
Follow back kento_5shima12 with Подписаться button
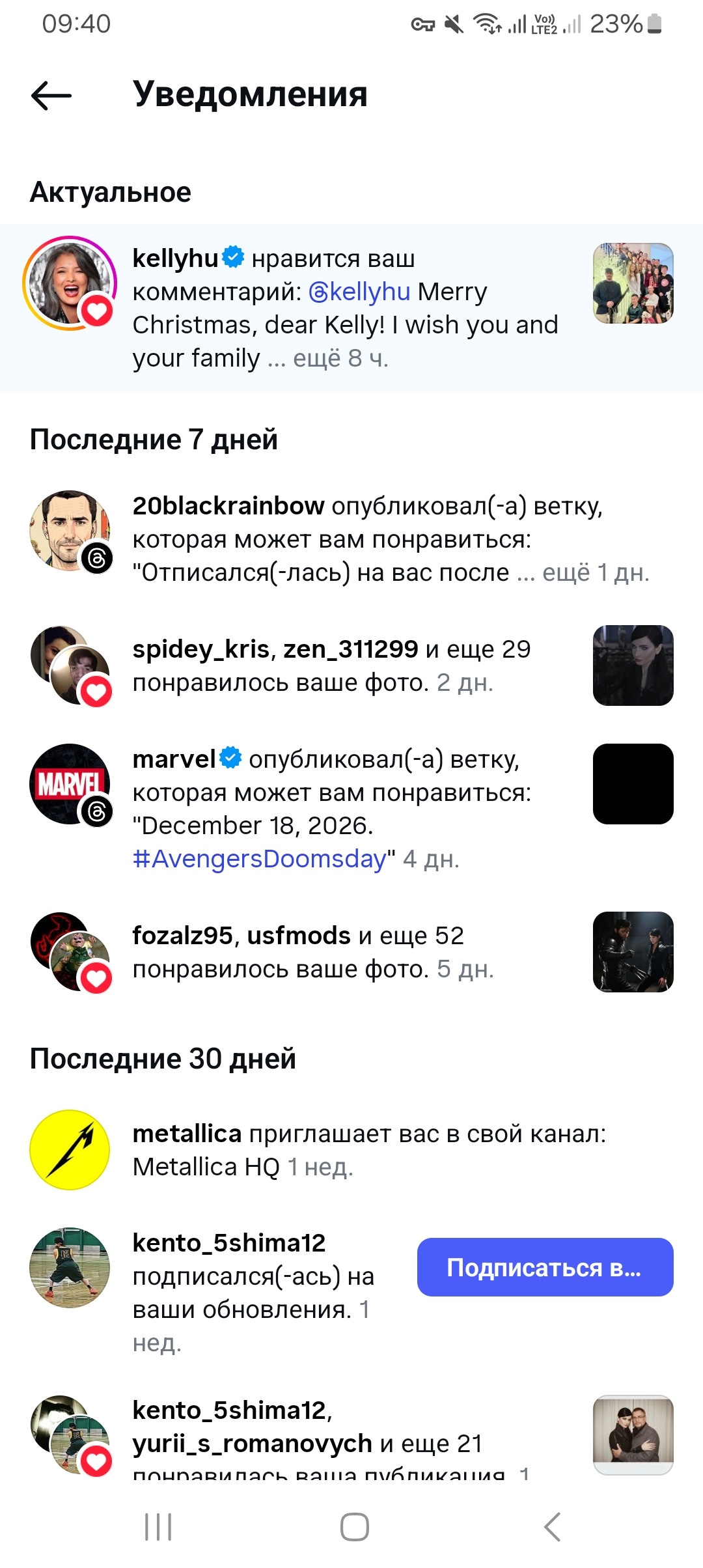pos(545,1267)
